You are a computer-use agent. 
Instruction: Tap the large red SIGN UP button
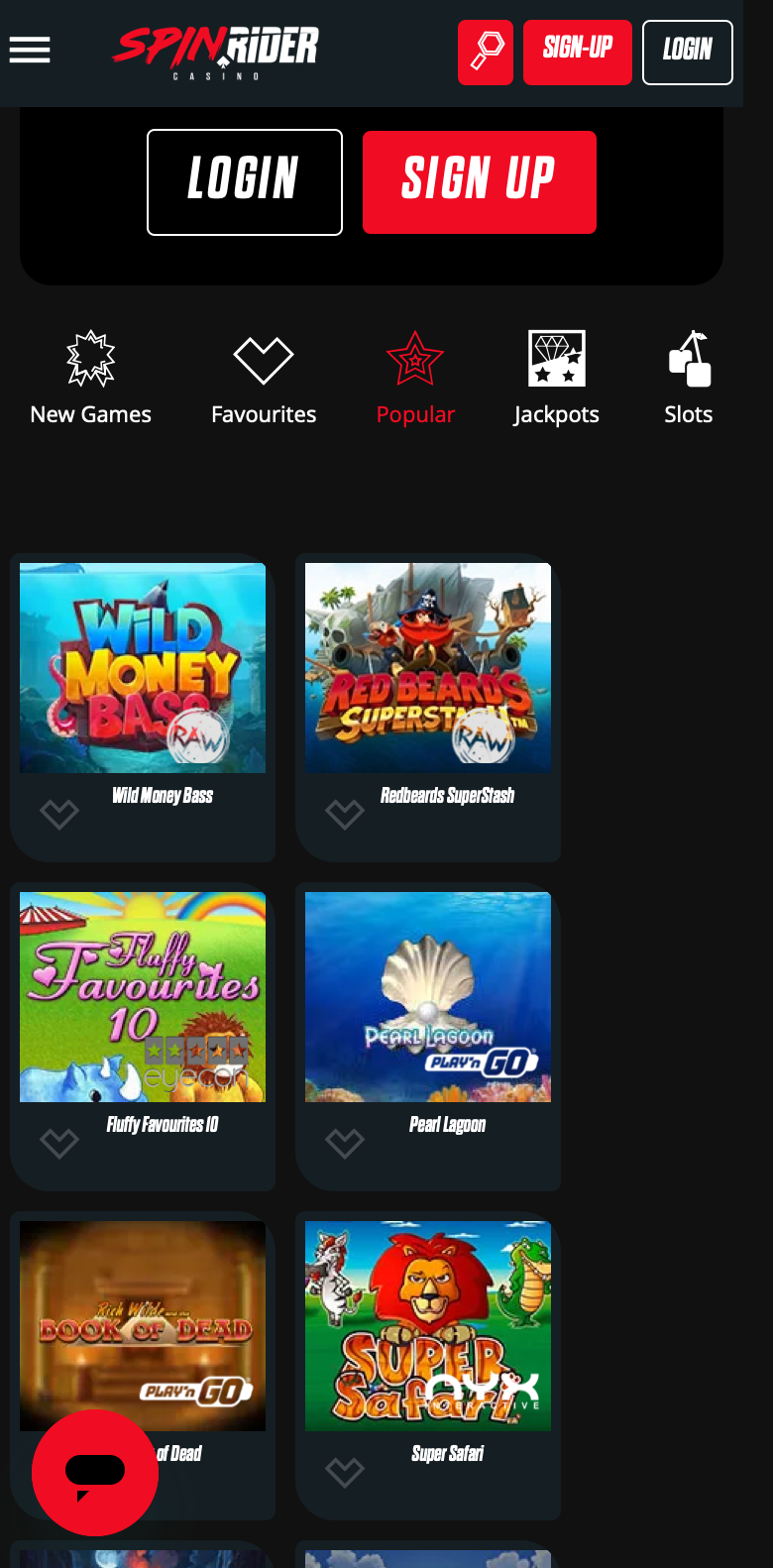[x=480, y=182]
